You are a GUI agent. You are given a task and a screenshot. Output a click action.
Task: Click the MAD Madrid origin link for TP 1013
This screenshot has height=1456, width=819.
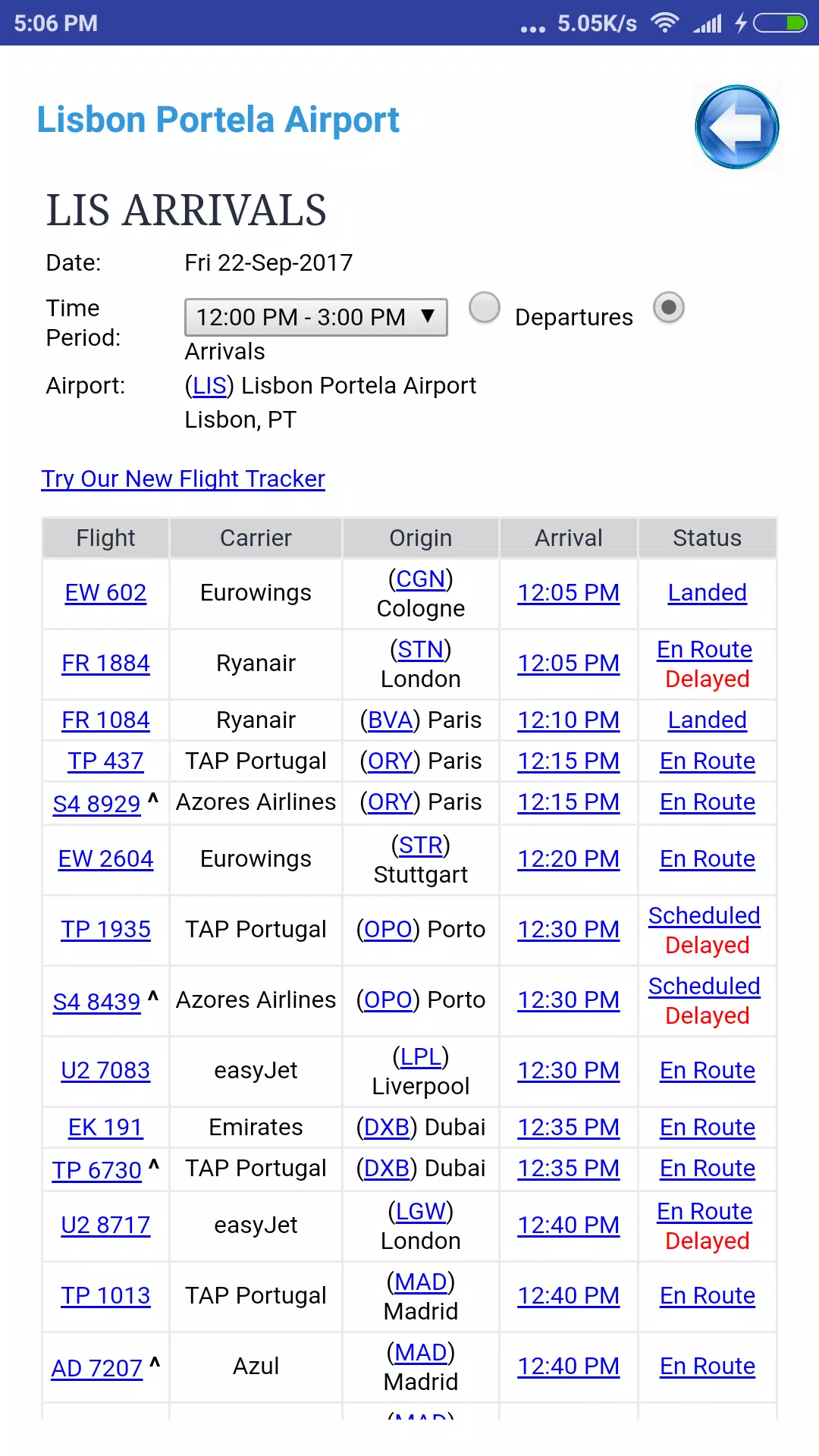421,1282
